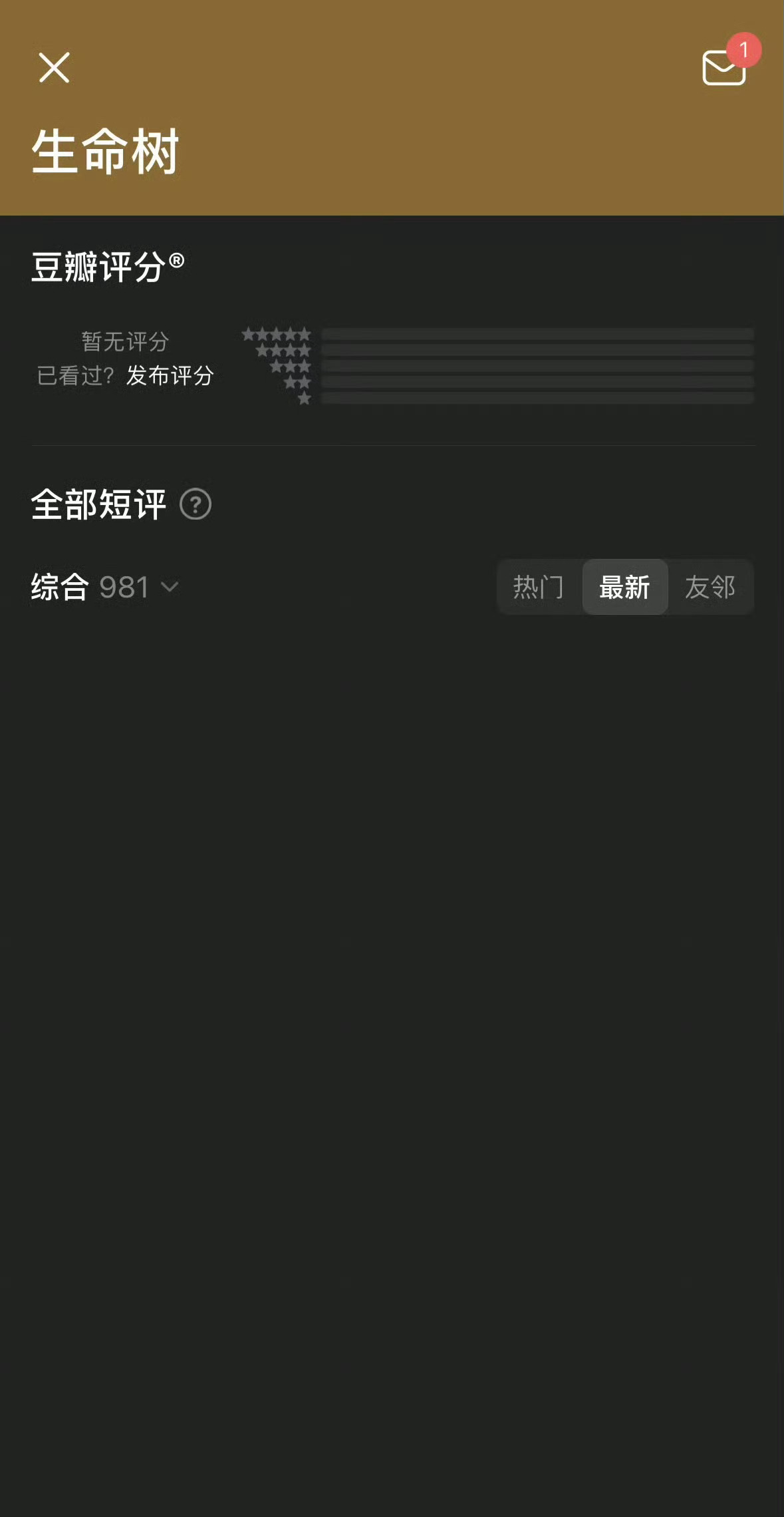Keep 最新 sorting selected
Image resolution: width=784 pixels, height=1517 pixels.
click(625, 587)
